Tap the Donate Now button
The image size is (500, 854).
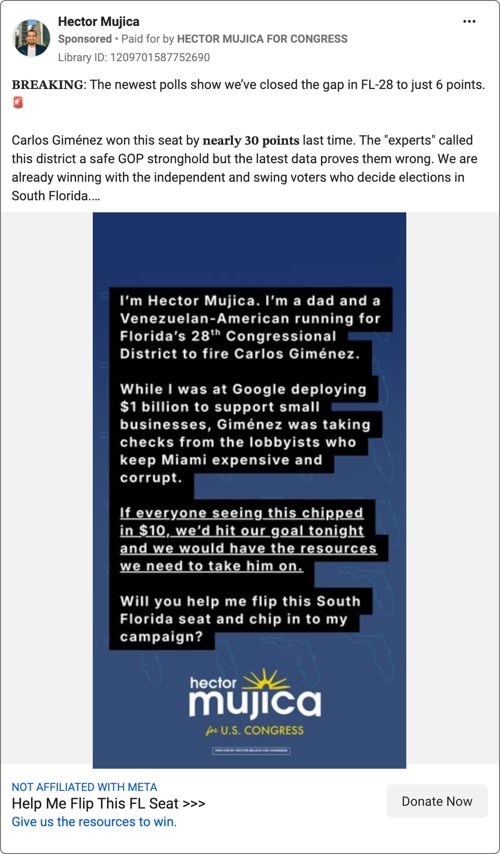point(437,801)
